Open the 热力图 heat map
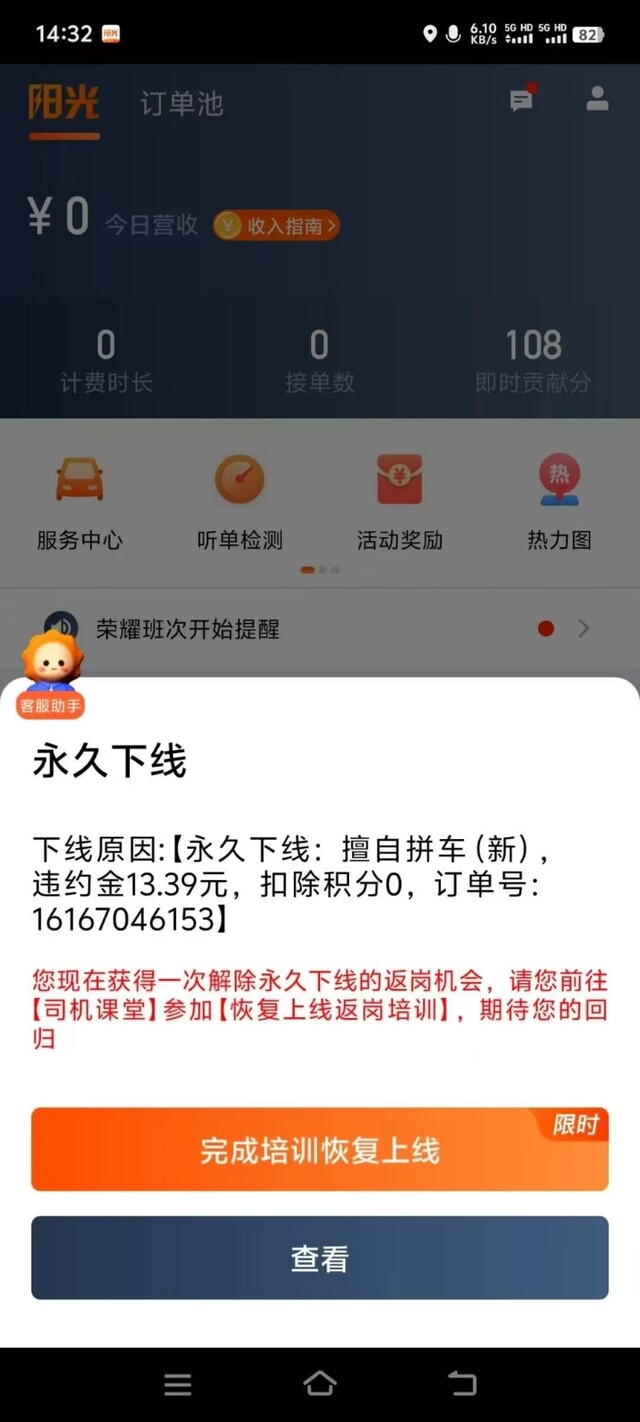The image size is (640, 1422). coord(559,503)
